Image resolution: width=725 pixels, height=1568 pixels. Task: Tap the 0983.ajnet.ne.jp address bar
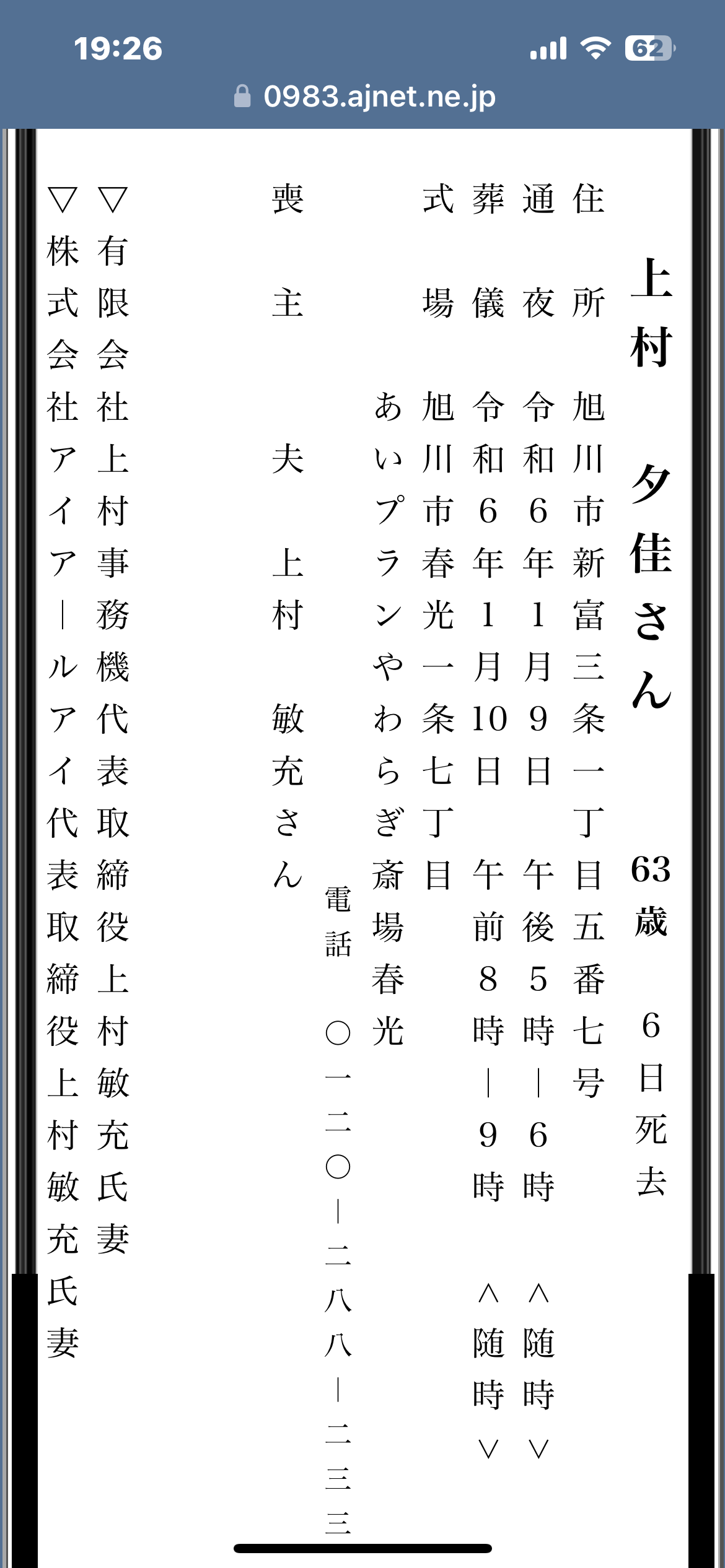pos(365,97)
